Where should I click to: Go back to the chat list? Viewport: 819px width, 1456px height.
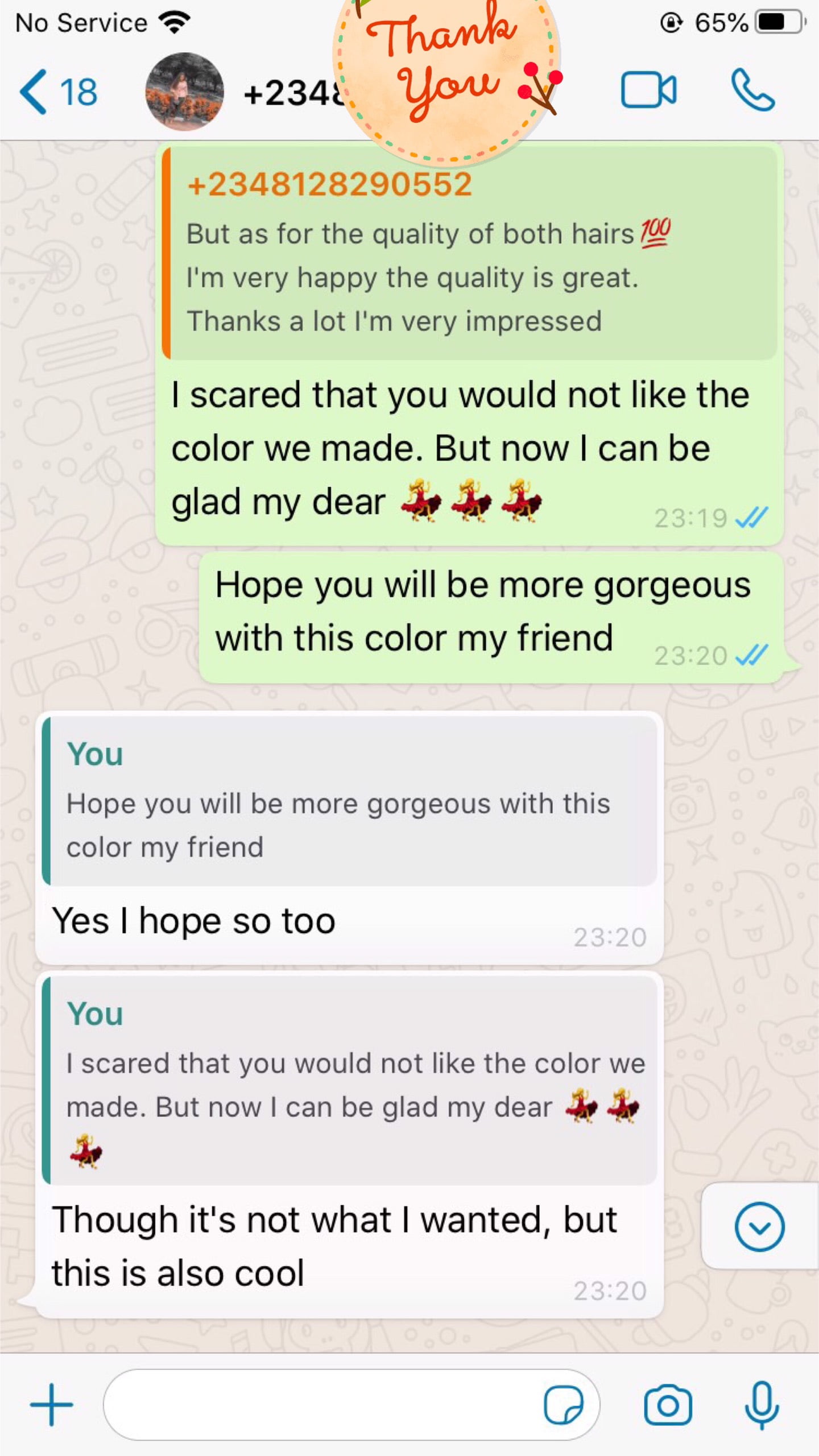59,92
